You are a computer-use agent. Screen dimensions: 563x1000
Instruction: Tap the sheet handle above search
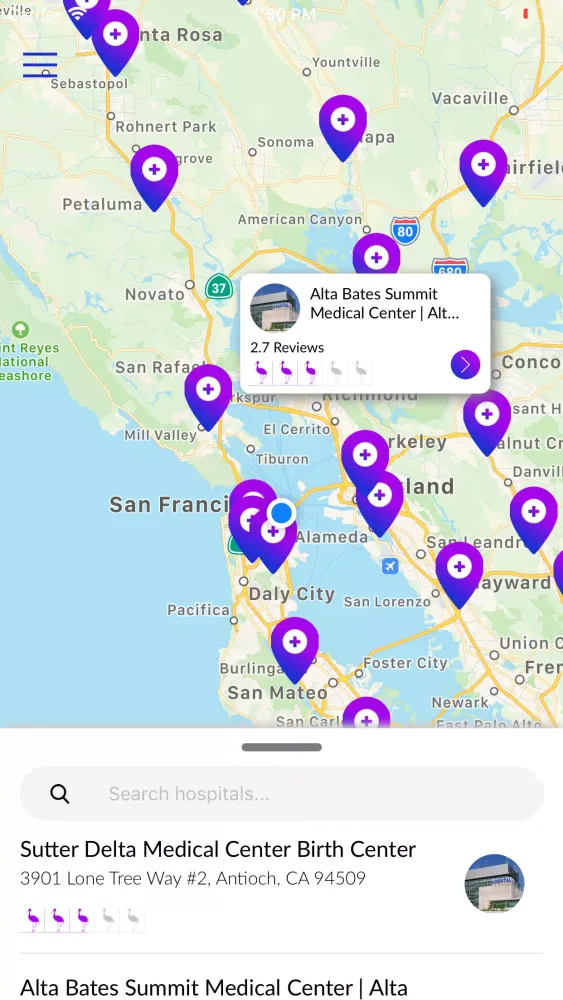click(x=282, y=747)
